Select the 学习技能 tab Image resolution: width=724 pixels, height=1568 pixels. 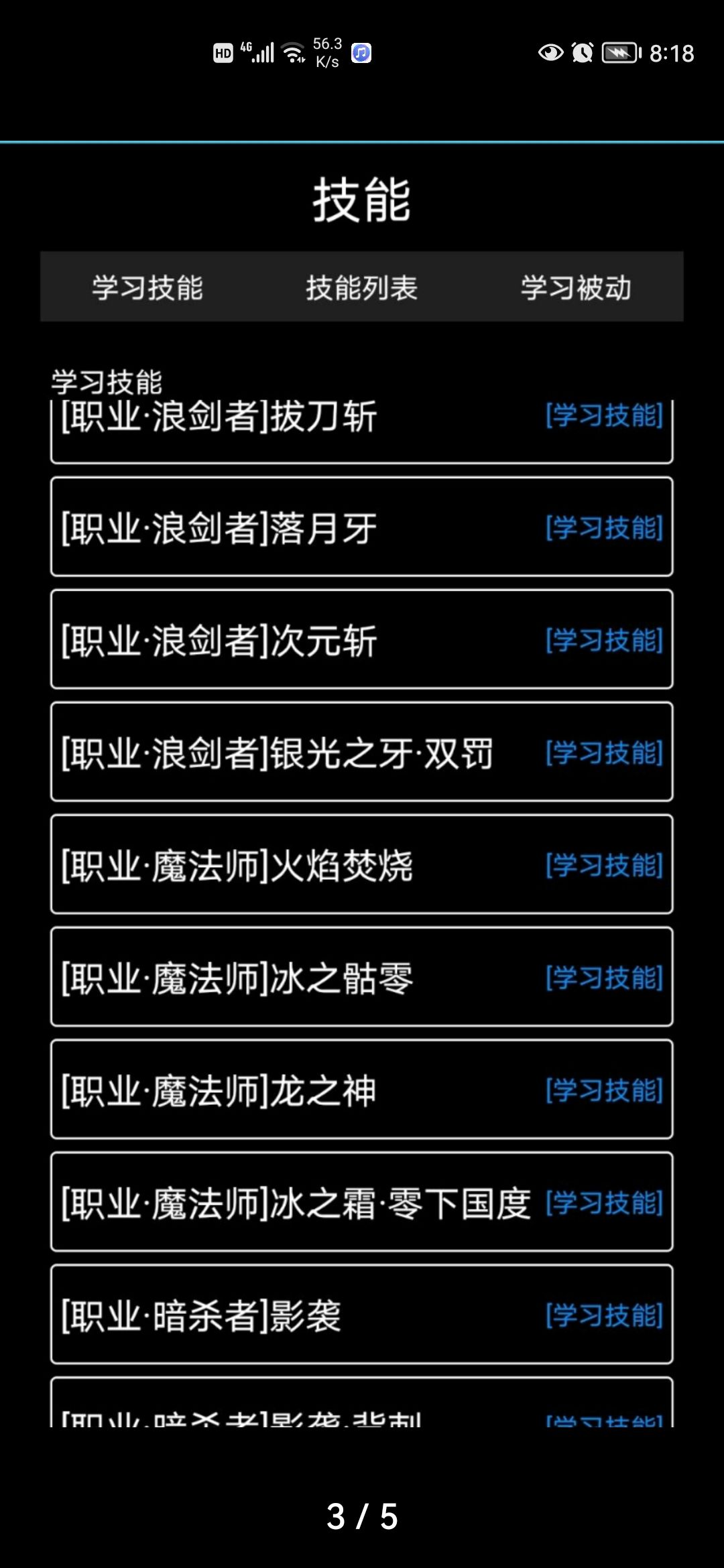pyautogui.click(x=148, y=288)
